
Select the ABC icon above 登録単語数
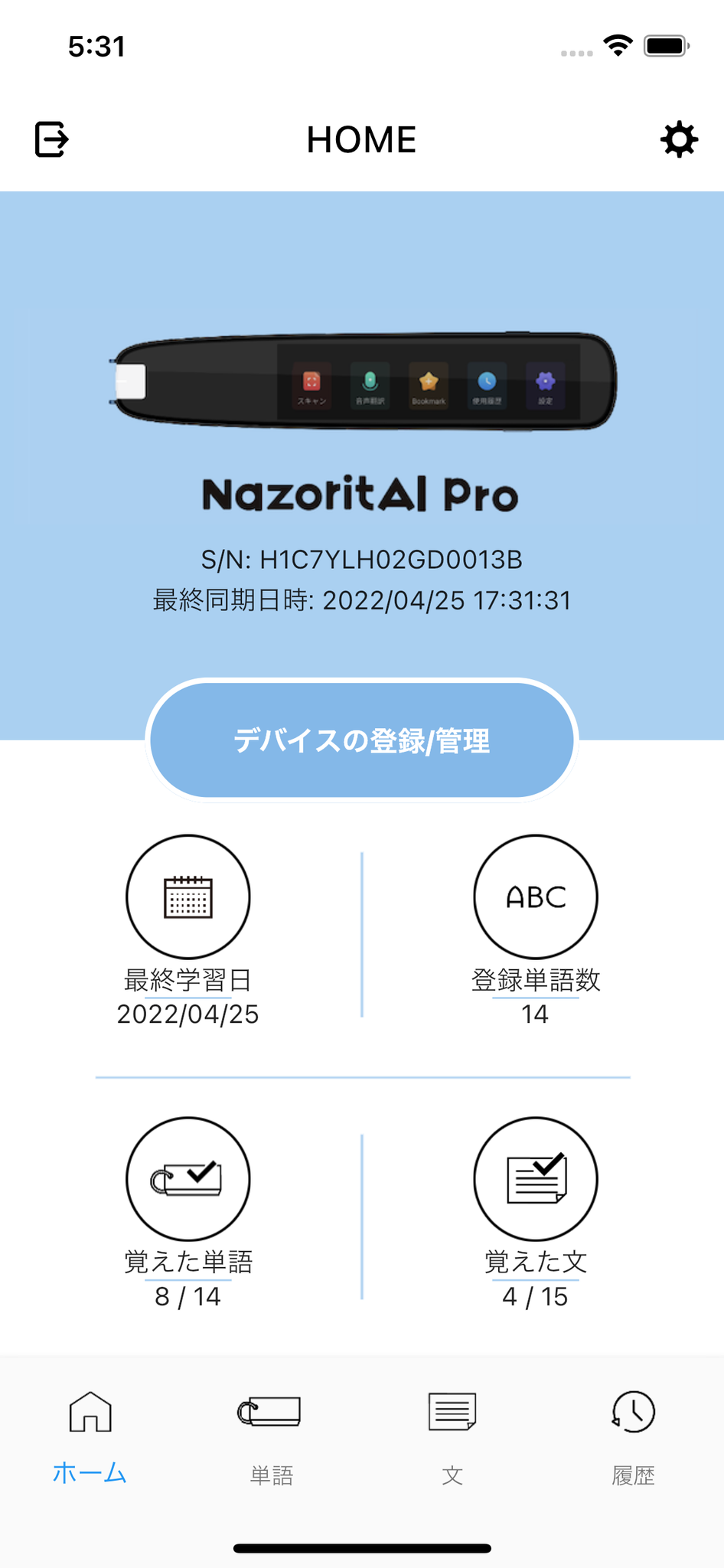coord(536,897)
